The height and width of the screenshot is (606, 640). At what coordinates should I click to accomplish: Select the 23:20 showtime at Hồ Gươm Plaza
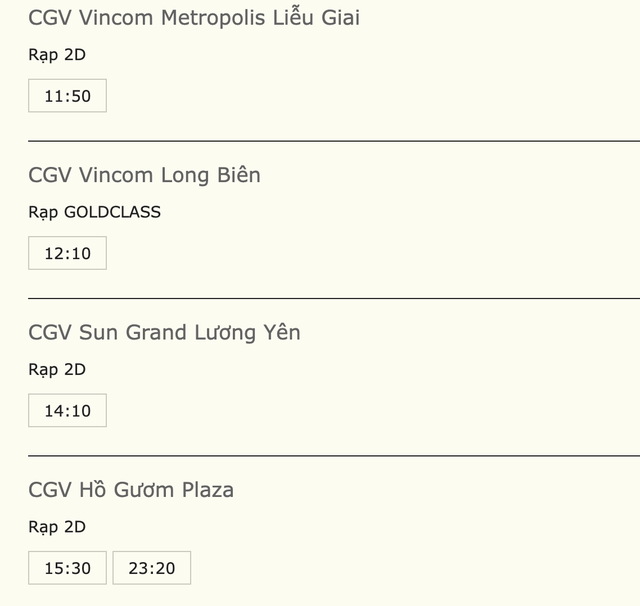(152, 568)
